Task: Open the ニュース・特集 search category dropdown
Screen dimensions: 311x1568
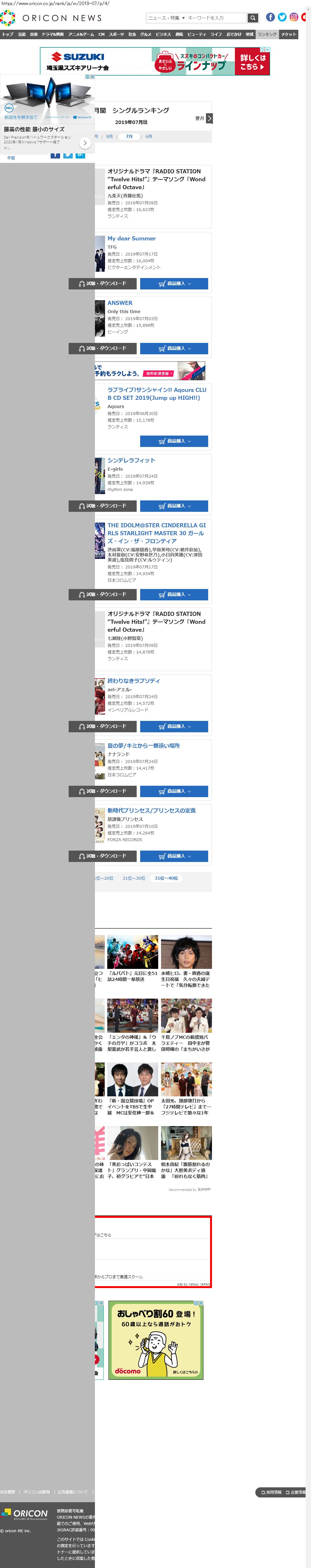Action: click(x=166, y=18)
